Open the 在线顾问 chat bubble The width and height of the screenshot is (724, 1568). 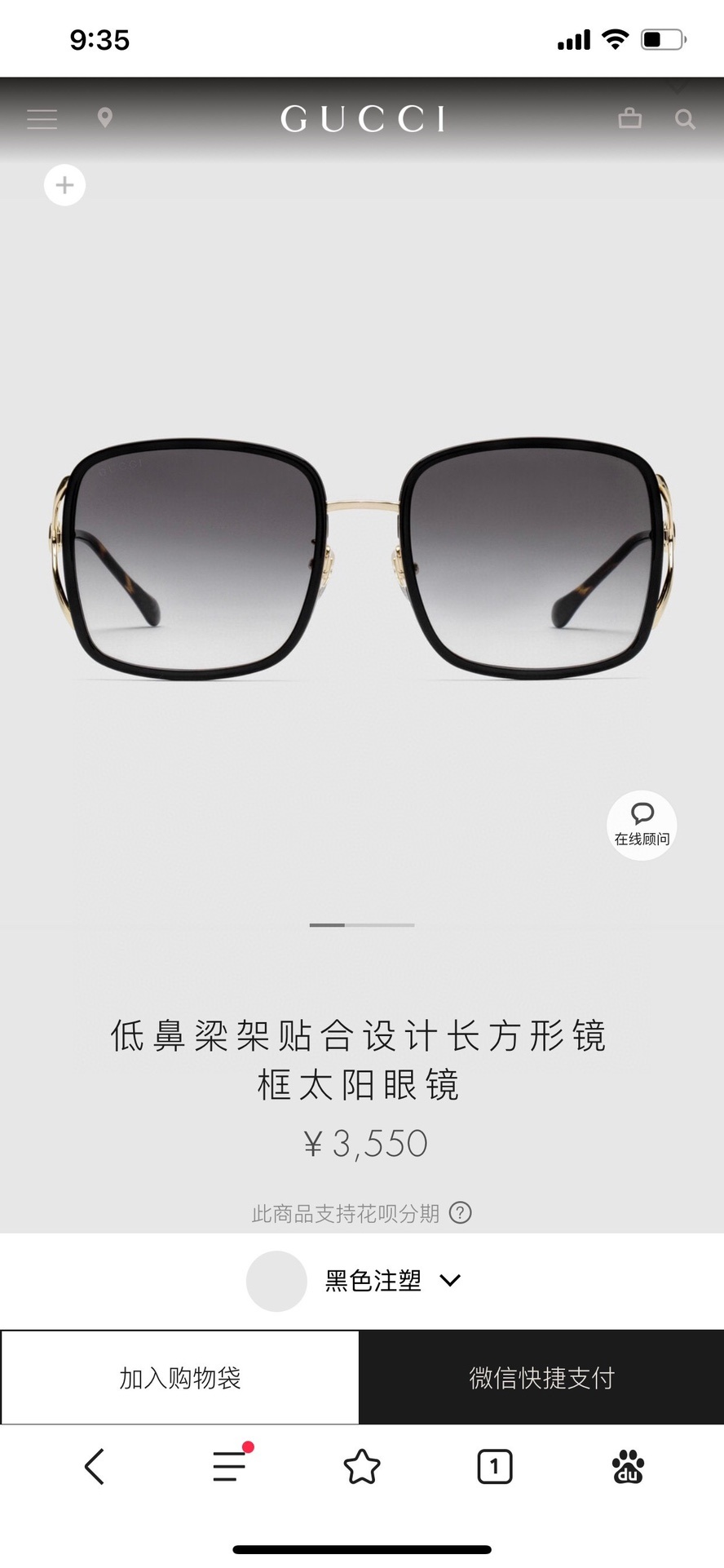tap(642, 825)
